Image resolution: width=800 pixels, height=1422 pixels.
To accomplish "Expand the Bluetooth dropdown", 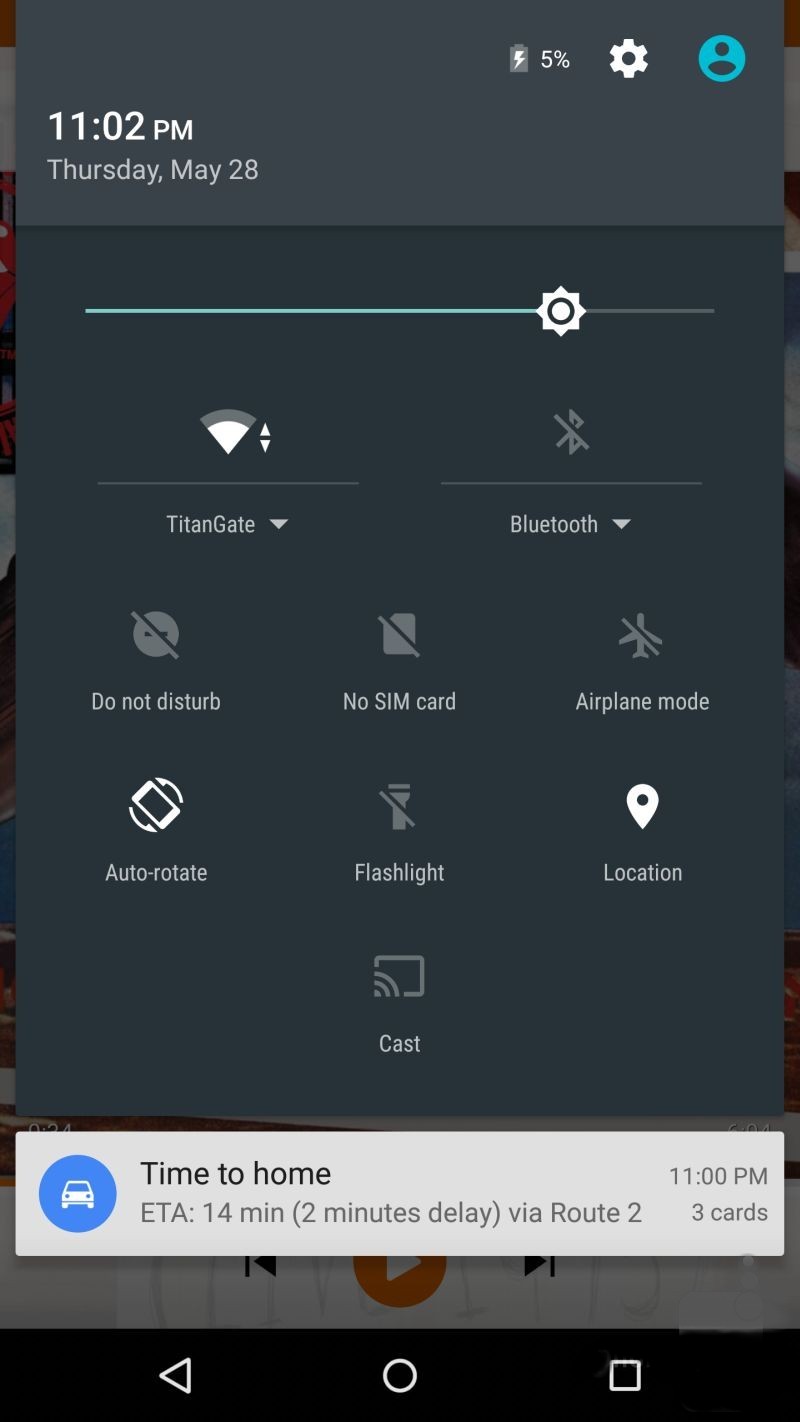I will click(x=571, y=524).
